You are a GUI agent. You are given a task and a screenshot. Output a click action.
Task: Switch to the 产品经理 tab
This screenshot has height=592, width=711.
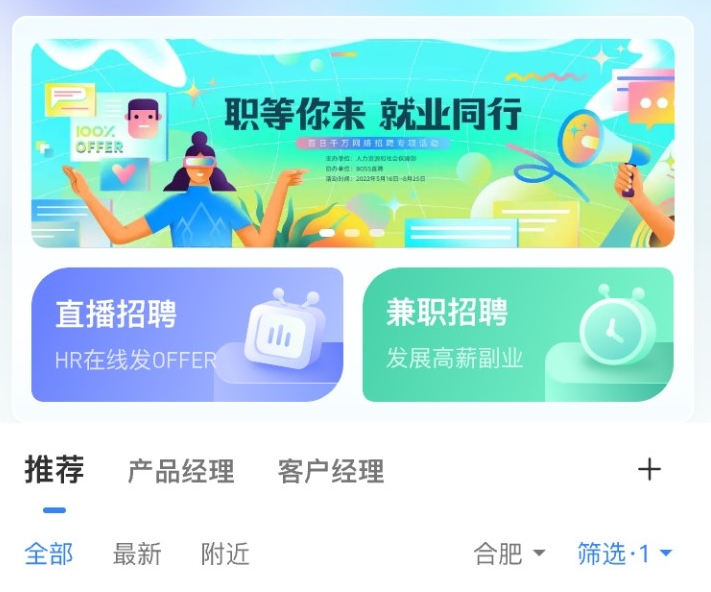[x=181, y=471]
